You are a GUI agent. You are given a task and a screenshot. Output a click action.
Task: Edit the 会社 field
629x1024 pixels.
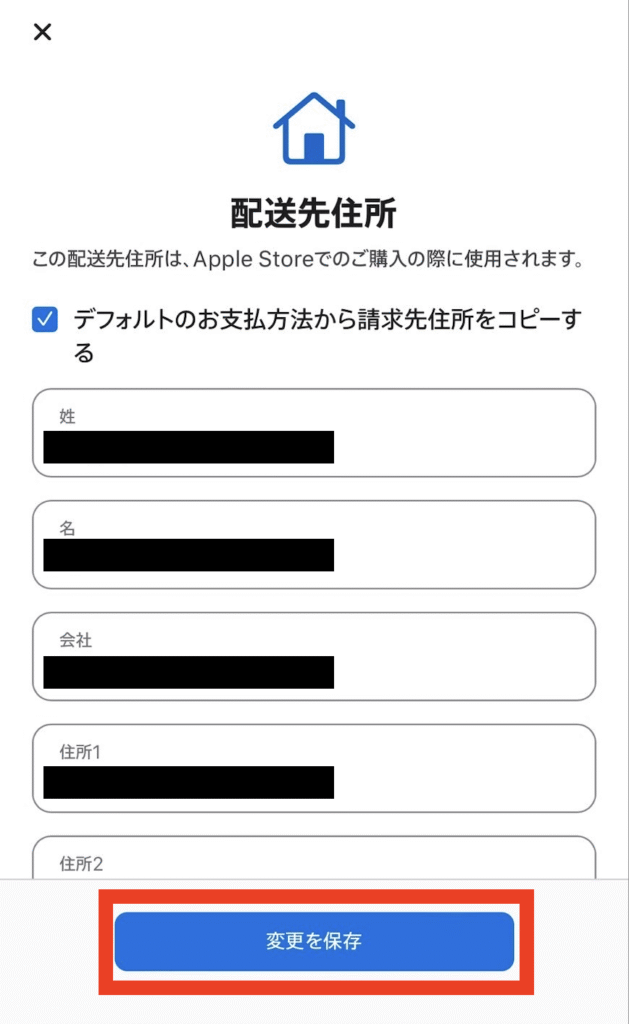314,656
